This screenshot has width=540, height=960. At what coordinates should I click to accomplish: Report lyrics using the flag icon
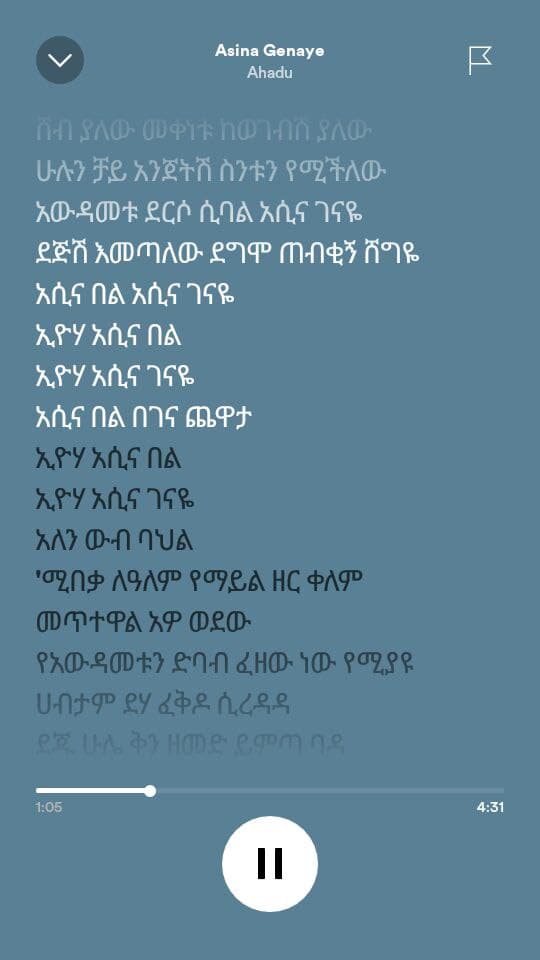click(x=480, y=61)
